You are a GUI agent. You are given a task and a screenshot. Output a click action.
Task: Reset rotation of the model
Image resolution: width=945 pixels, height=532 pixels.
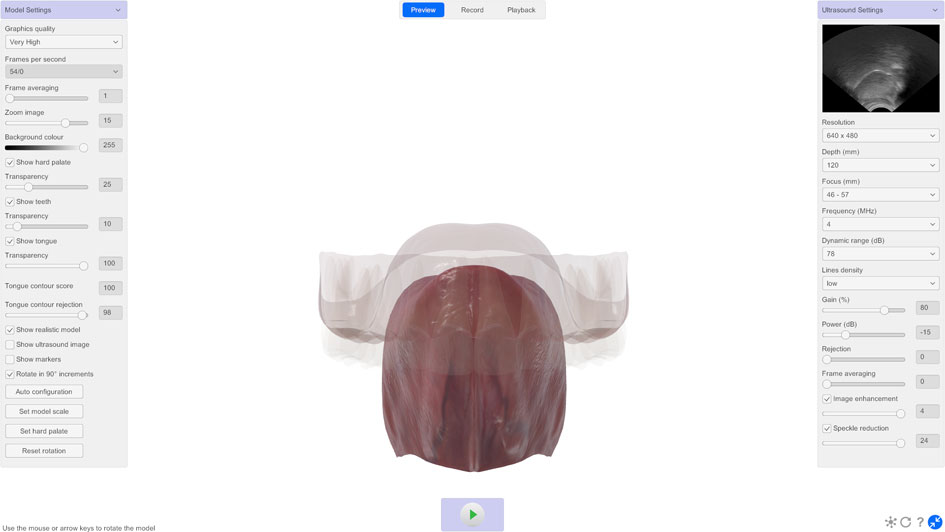pyautogui.click(x=44, y=451)
